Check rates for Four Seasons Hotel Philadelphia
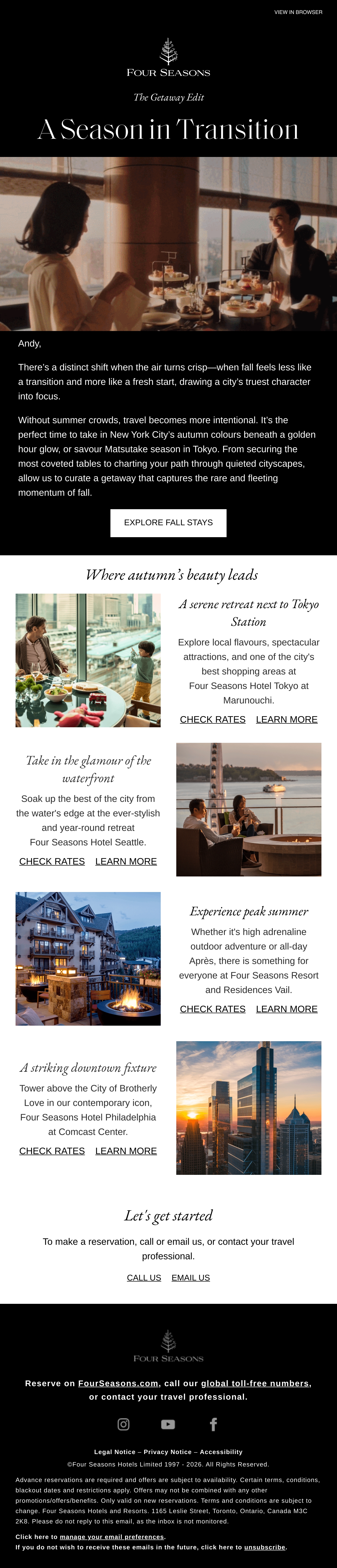This screenshot has height=1568, width=337. tap(52, 1150)
